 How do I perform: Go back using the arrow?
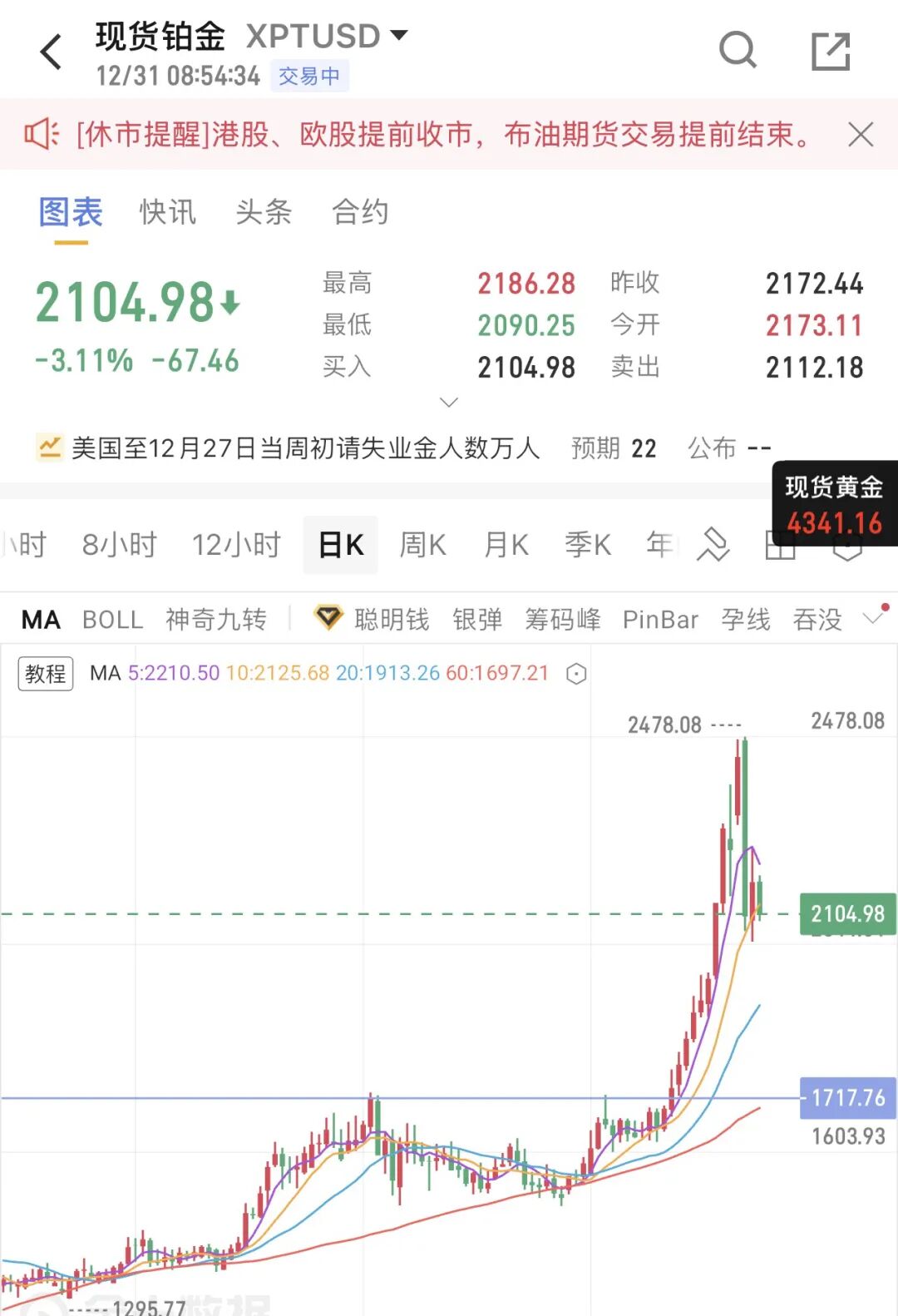[x=52, y=52]
